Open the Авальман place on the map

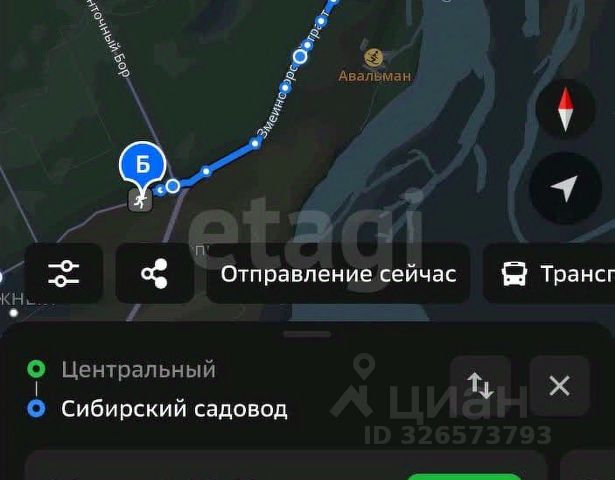[x=374, y=66]
